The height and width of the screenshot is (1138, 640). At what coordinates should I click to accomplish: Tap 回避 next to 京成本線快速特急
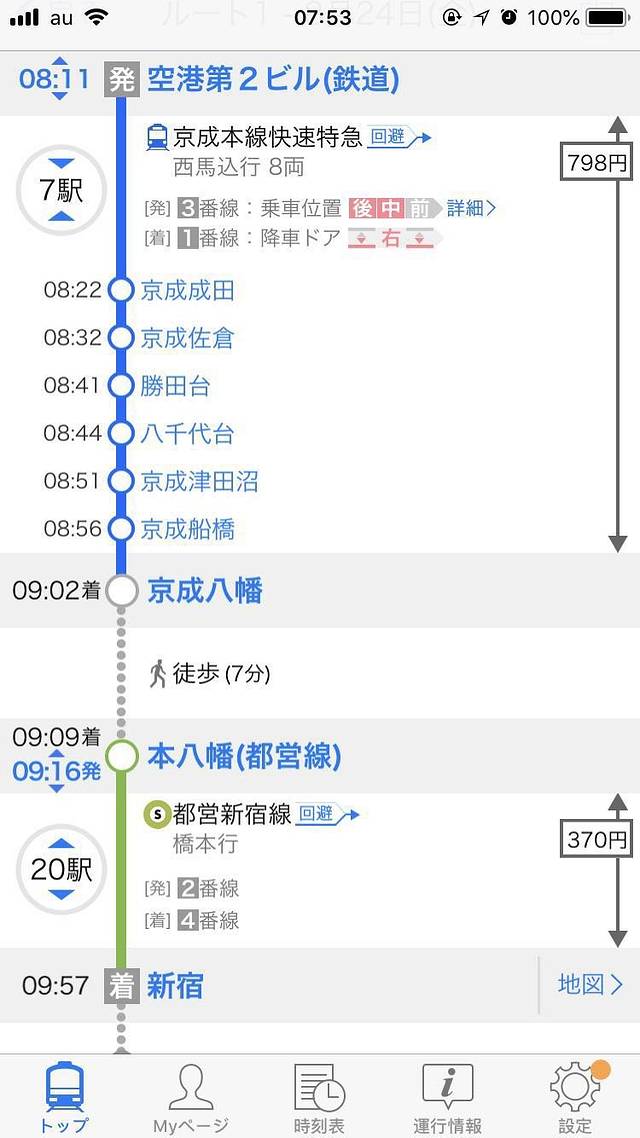[x=398, y=137]
